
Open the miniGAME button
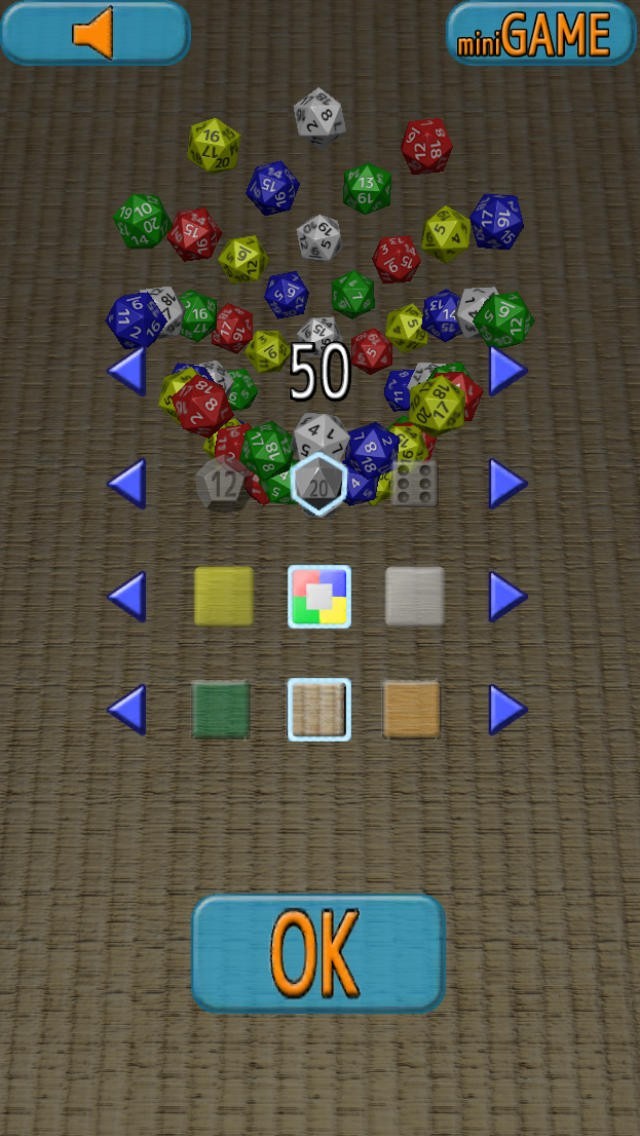point(541,33)
